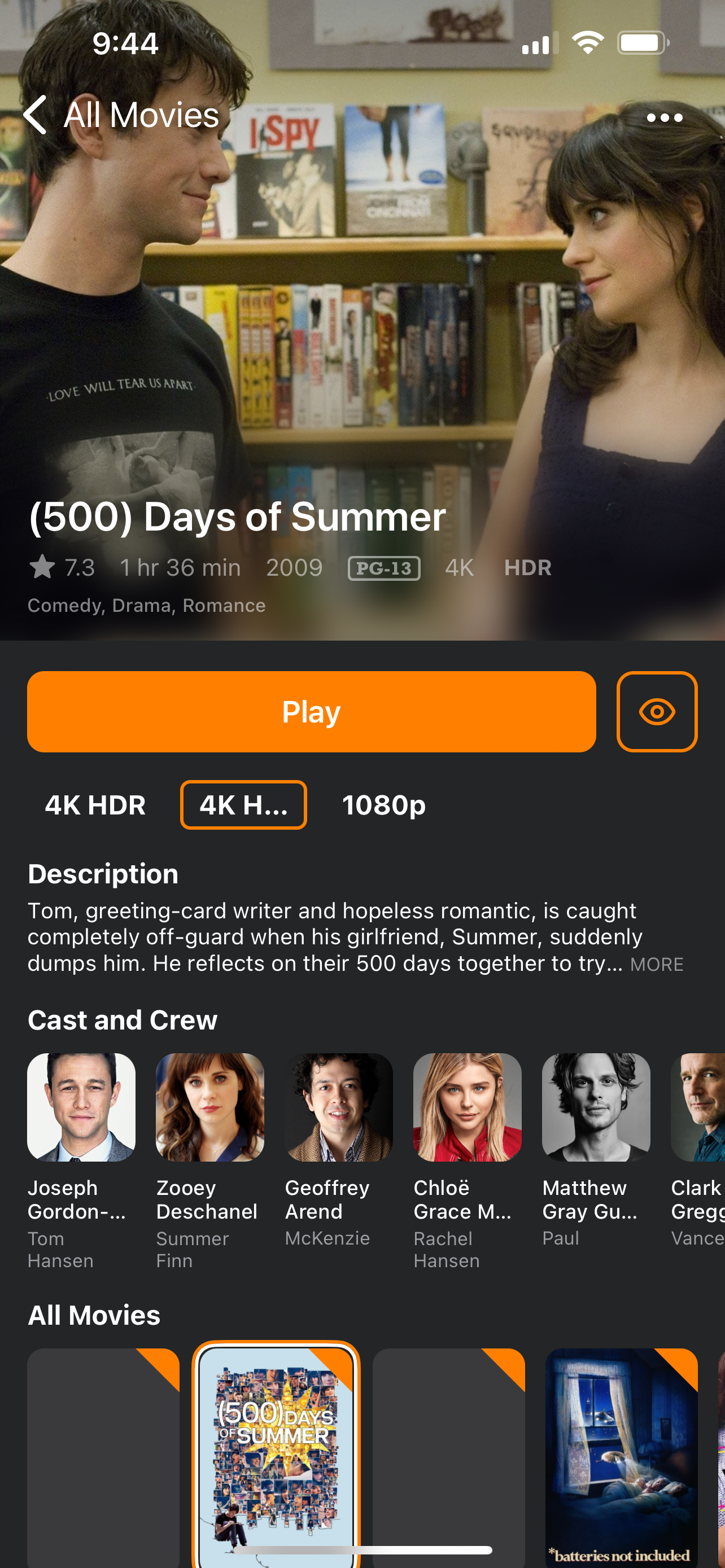The height and width of the screenshot is (1568, 725).
Task: Toggle watched status with the eye icon
Action: tap(657, 712)
